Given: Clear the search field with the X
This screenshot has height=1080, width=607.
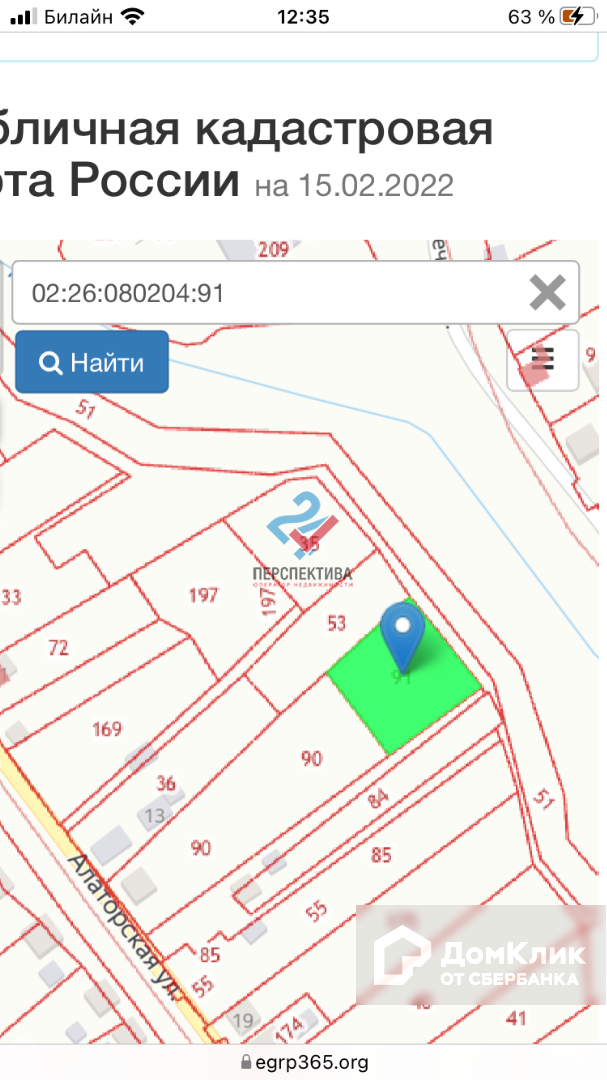Looking at the screenshot, I should (548, 293).
